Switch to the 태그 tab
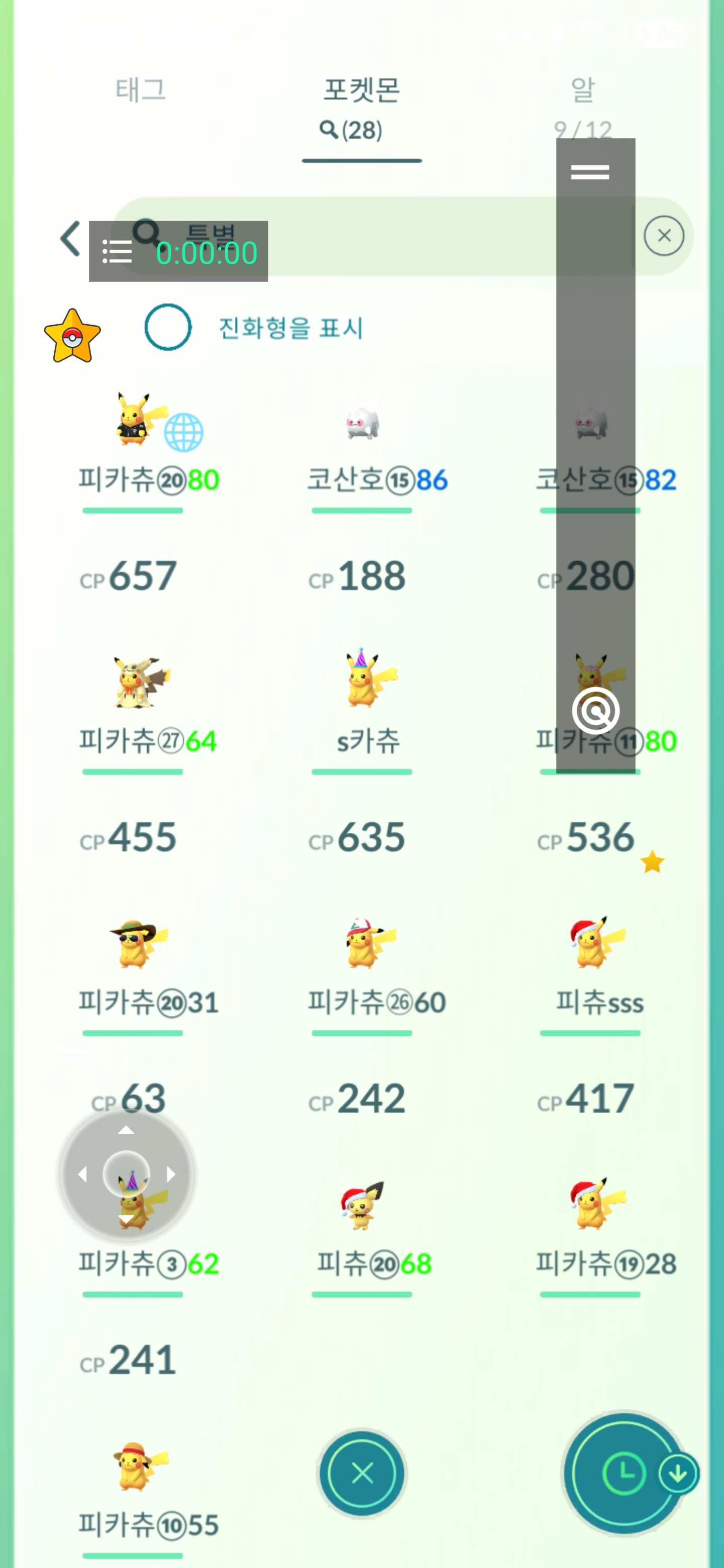724x1568 pixels. [141, 90]
